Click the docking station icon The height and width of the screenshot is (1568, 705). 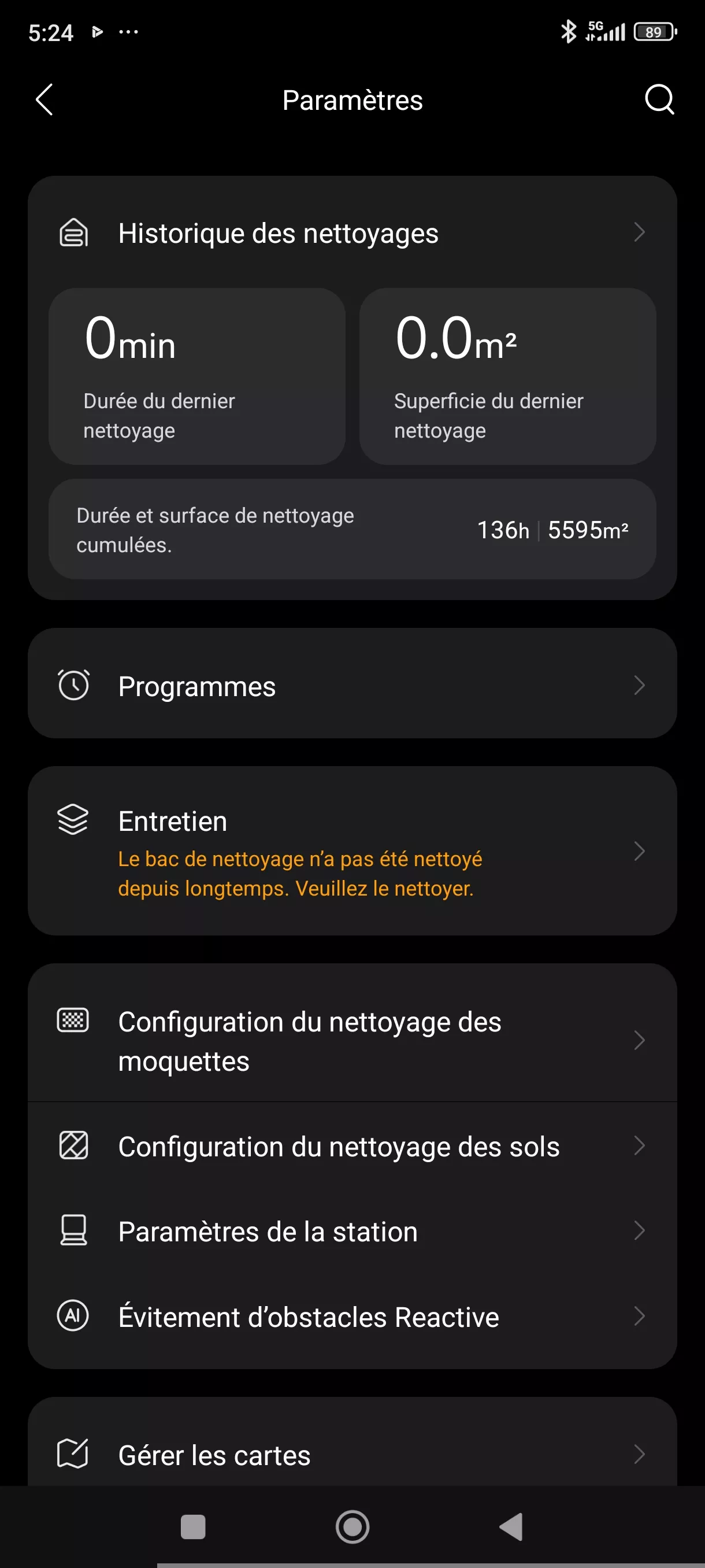coord(72,1231)
